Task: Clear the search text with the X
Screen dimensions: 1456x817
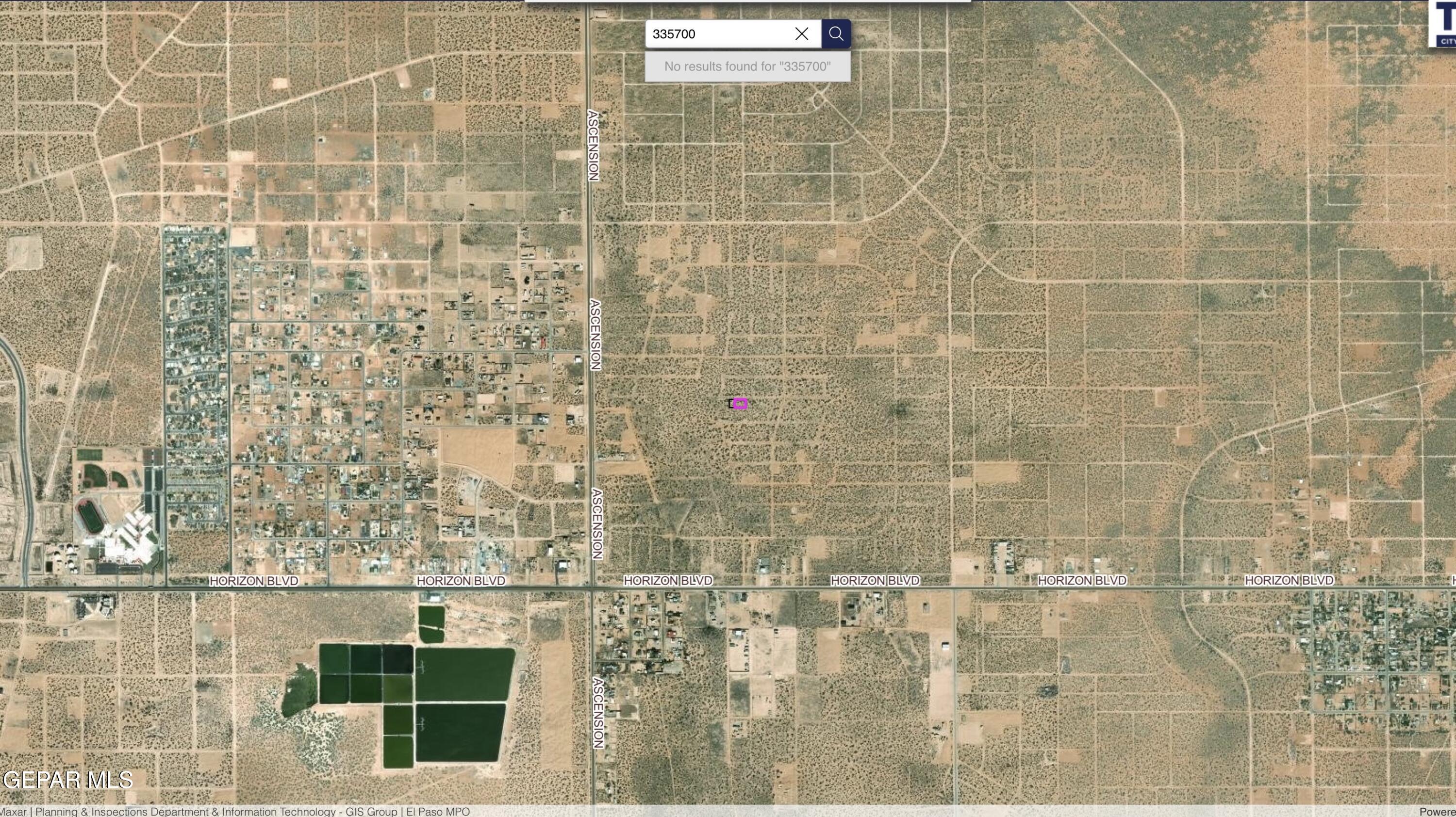Action: coord(801,34)
